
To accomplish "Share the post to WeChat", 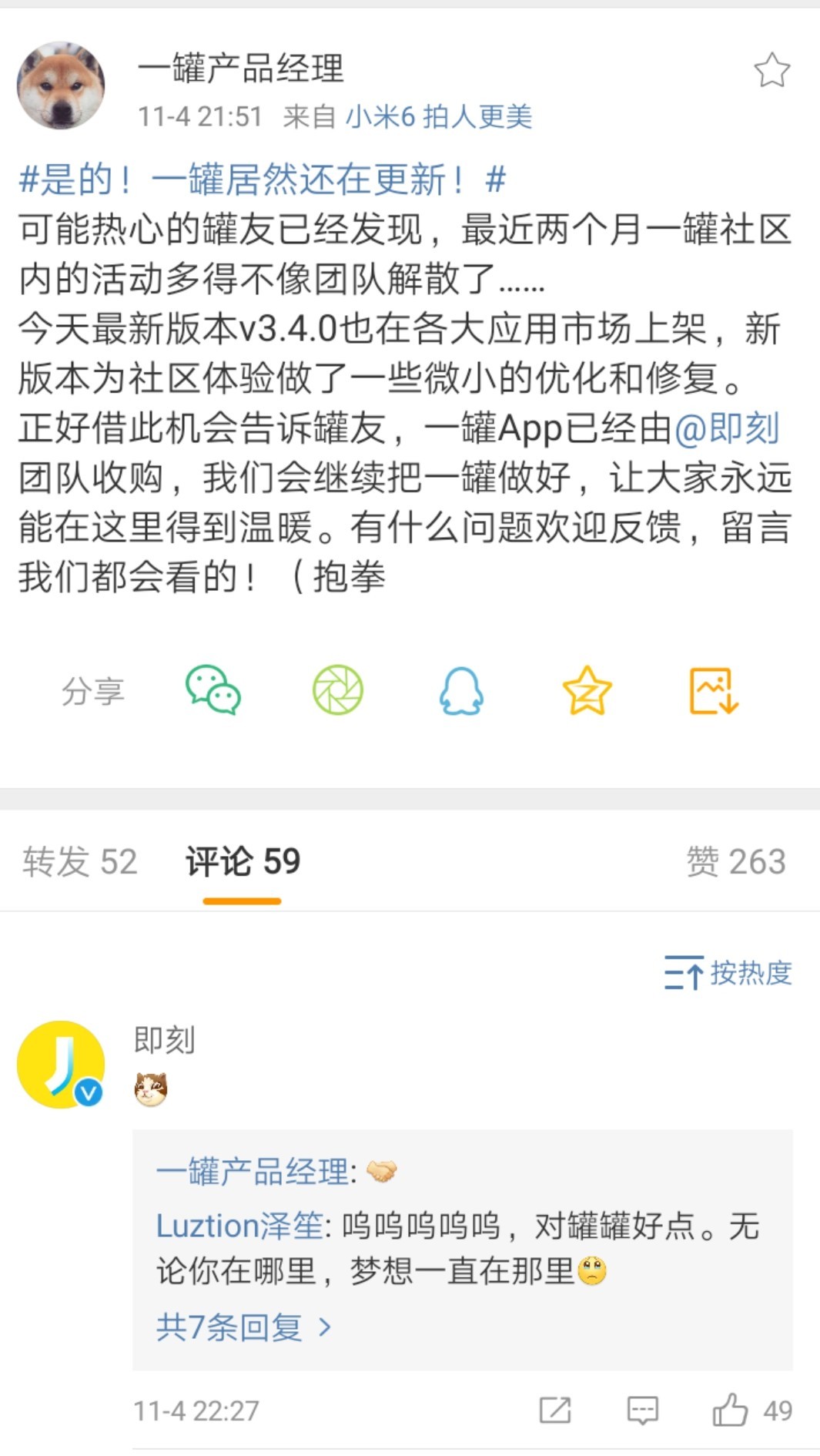I will [x=213, y=690].
